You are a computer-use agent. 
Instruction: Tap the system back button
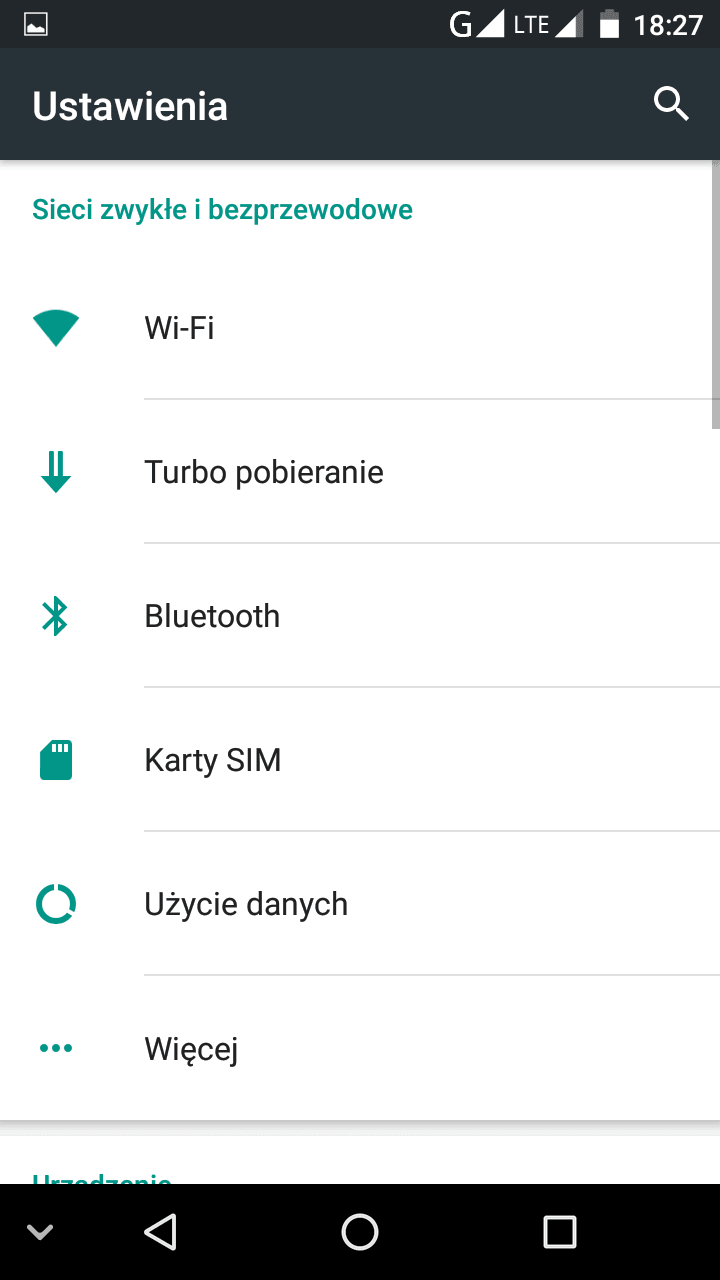(x=160, y=1232)
